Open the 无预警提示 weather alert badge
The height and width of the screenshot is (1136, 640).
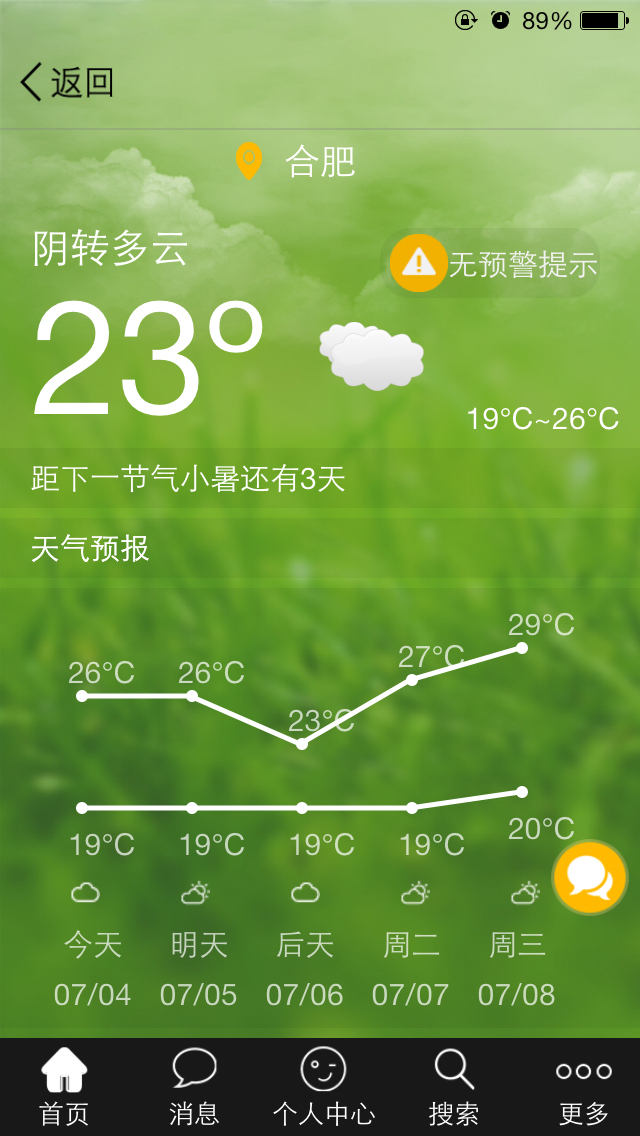(x=495, y=264)
